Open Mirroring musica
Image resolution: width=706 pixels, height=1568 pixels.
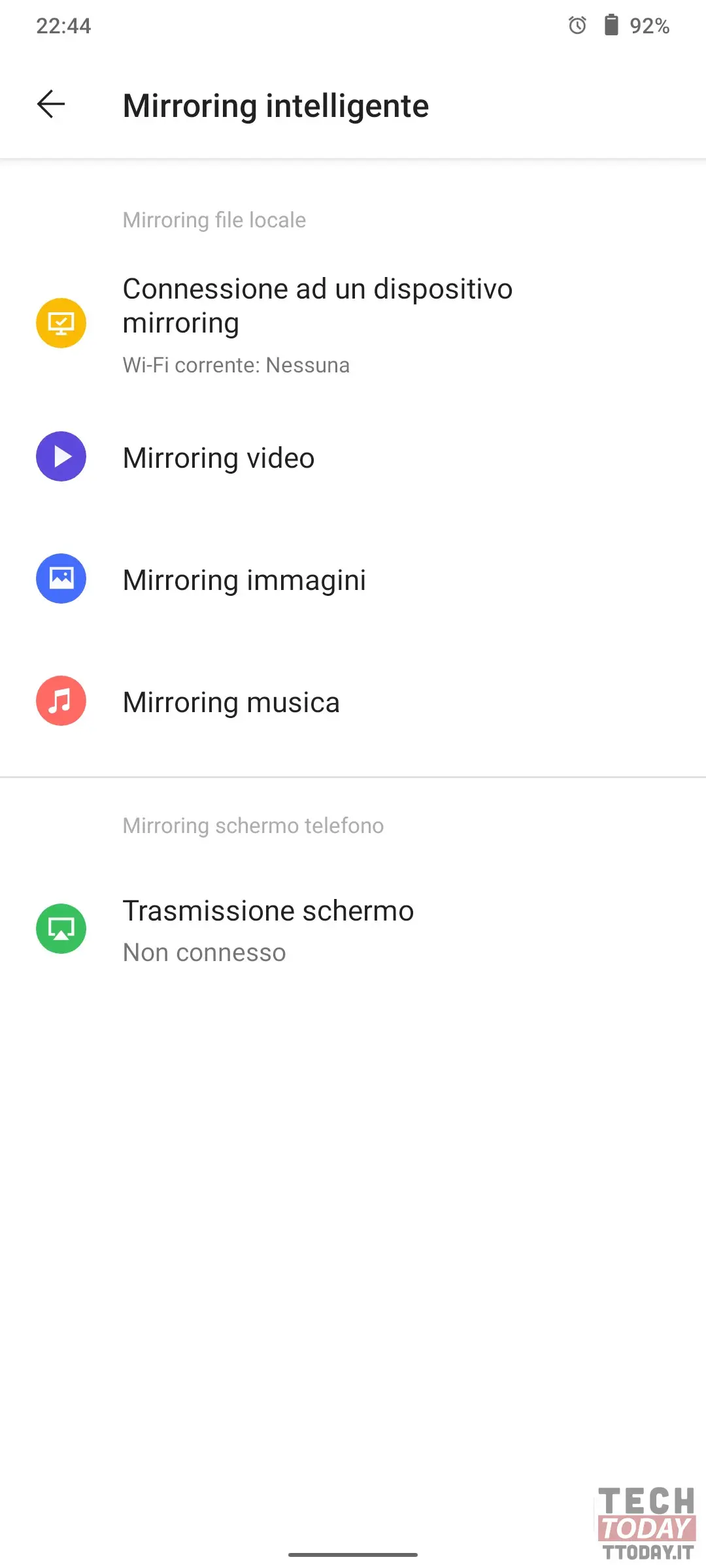pyautogui.click(x=353, y=702)
